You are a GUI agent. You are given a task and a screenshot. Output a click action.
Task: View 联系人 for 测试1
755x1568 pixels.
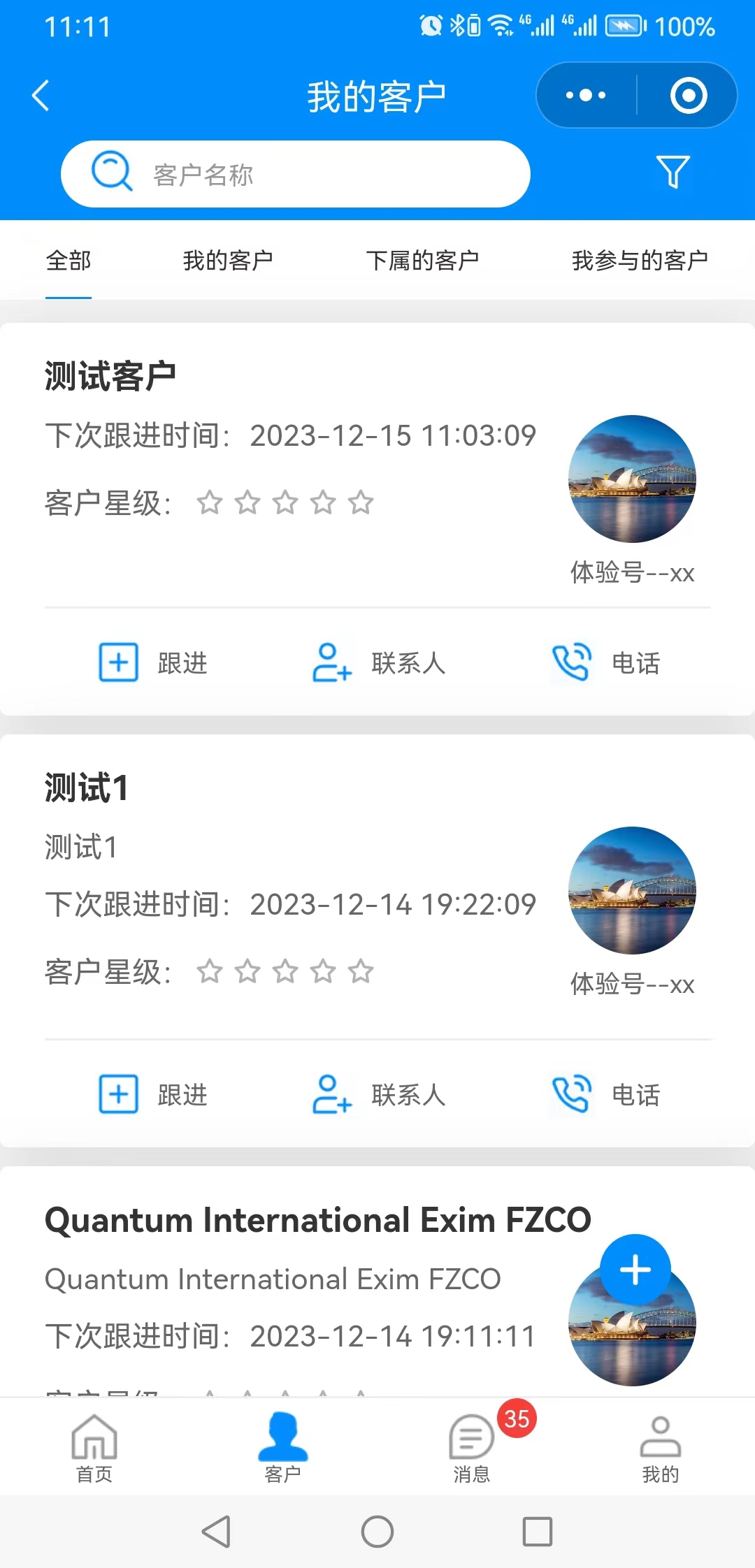(x=379, y=1094)
